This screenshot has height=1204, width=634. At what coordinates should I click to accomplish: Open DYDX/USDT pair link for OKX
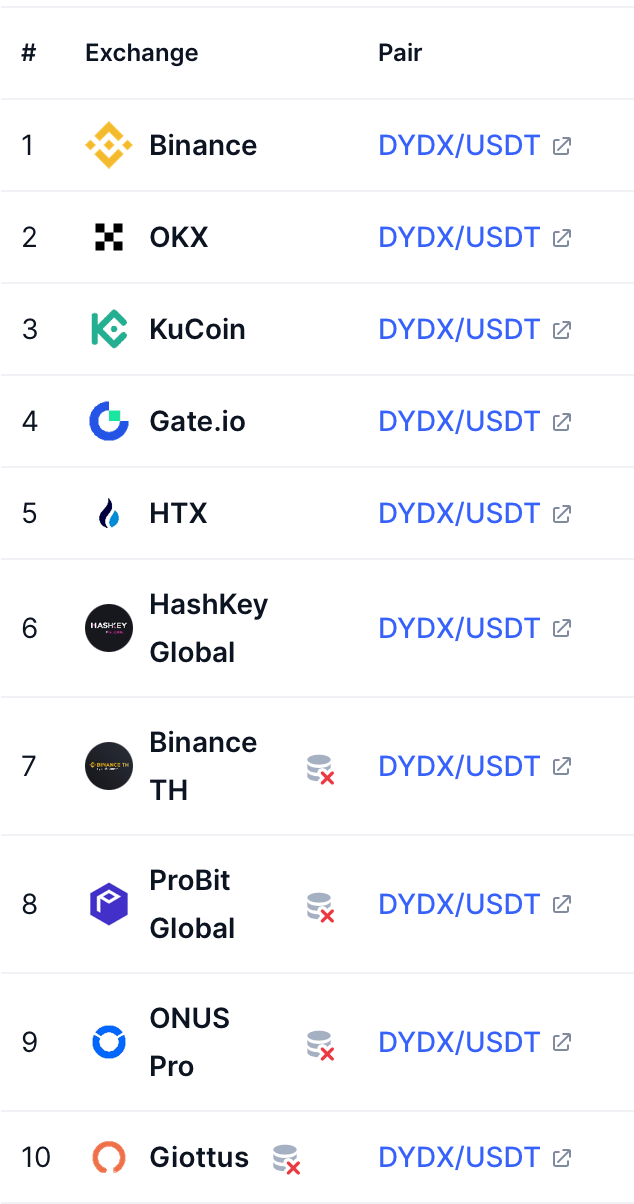(x=460, y=238)
